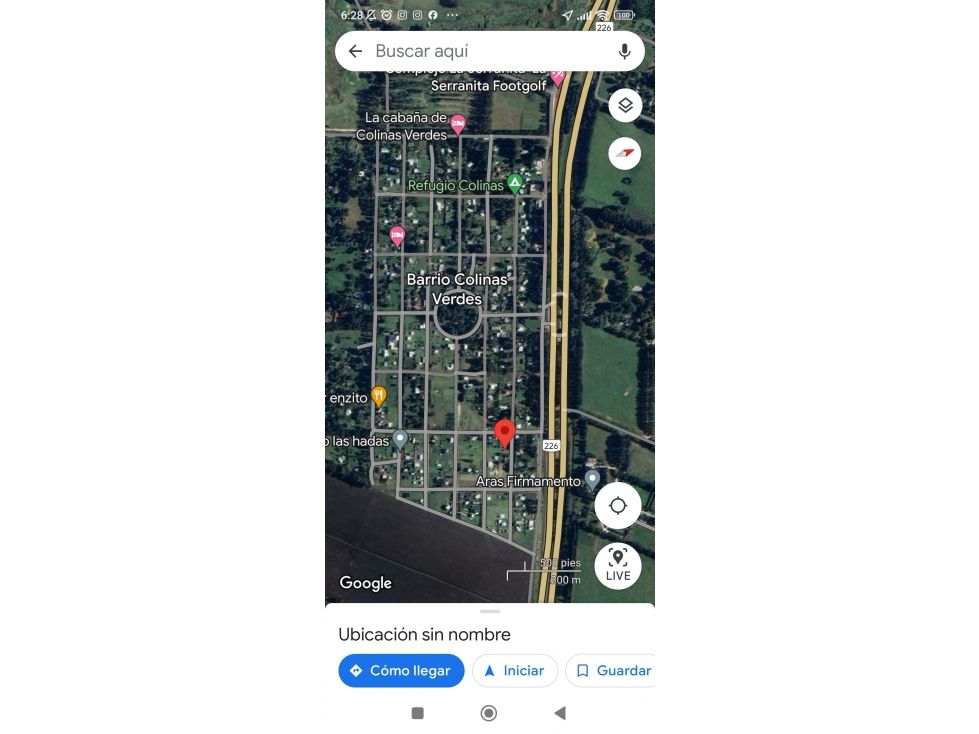This screenshot has height=734, width=979.
Task: Open recent apps with the square button
Action: tap(418, 713)
